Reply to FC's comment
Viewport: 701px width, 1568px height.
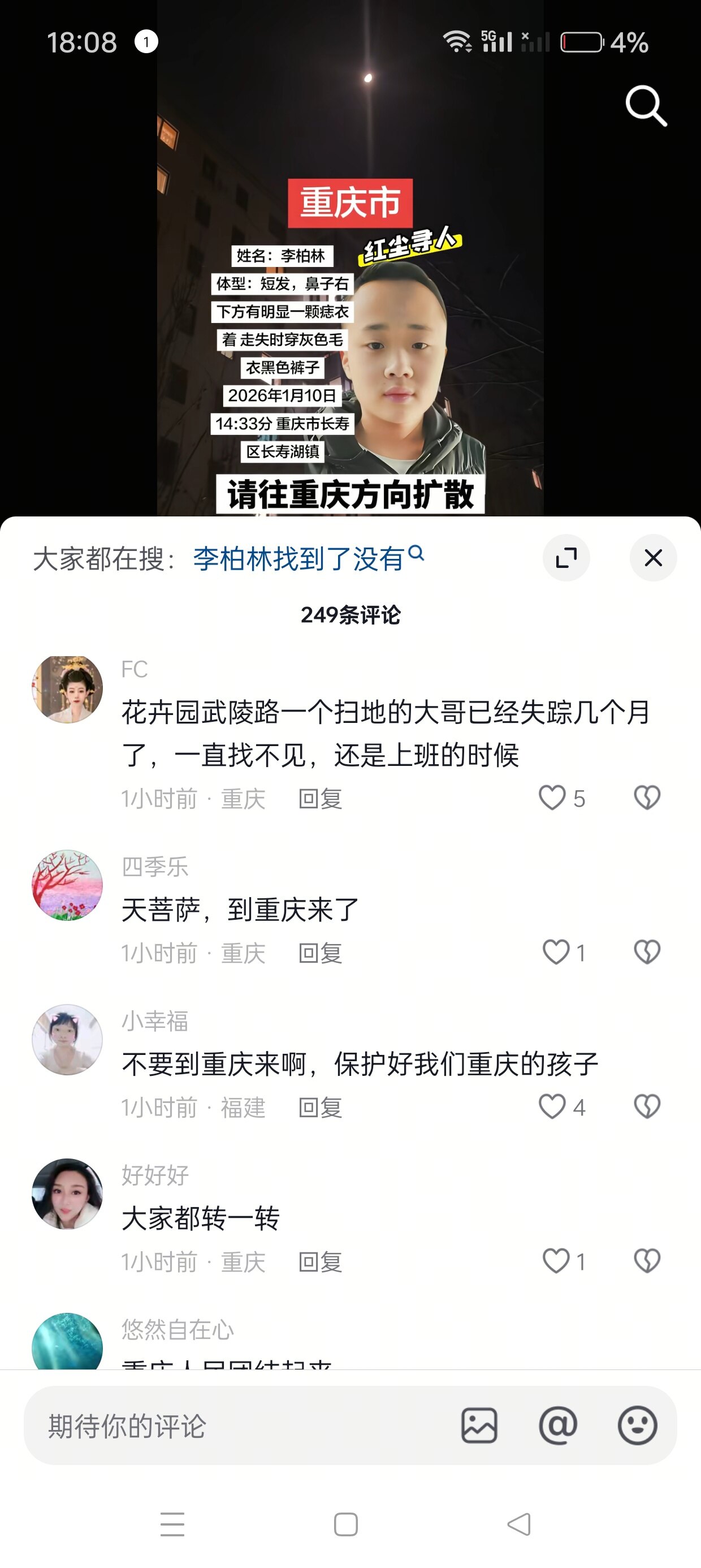coord(320,799)
